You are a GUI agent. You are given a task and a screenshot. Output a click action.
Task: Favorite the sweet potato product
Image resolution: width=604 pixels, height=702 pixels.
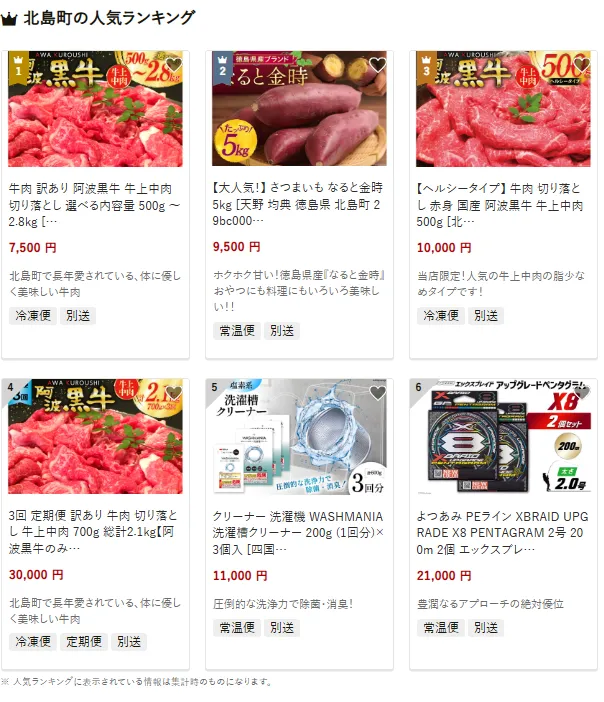coord(377,66)
